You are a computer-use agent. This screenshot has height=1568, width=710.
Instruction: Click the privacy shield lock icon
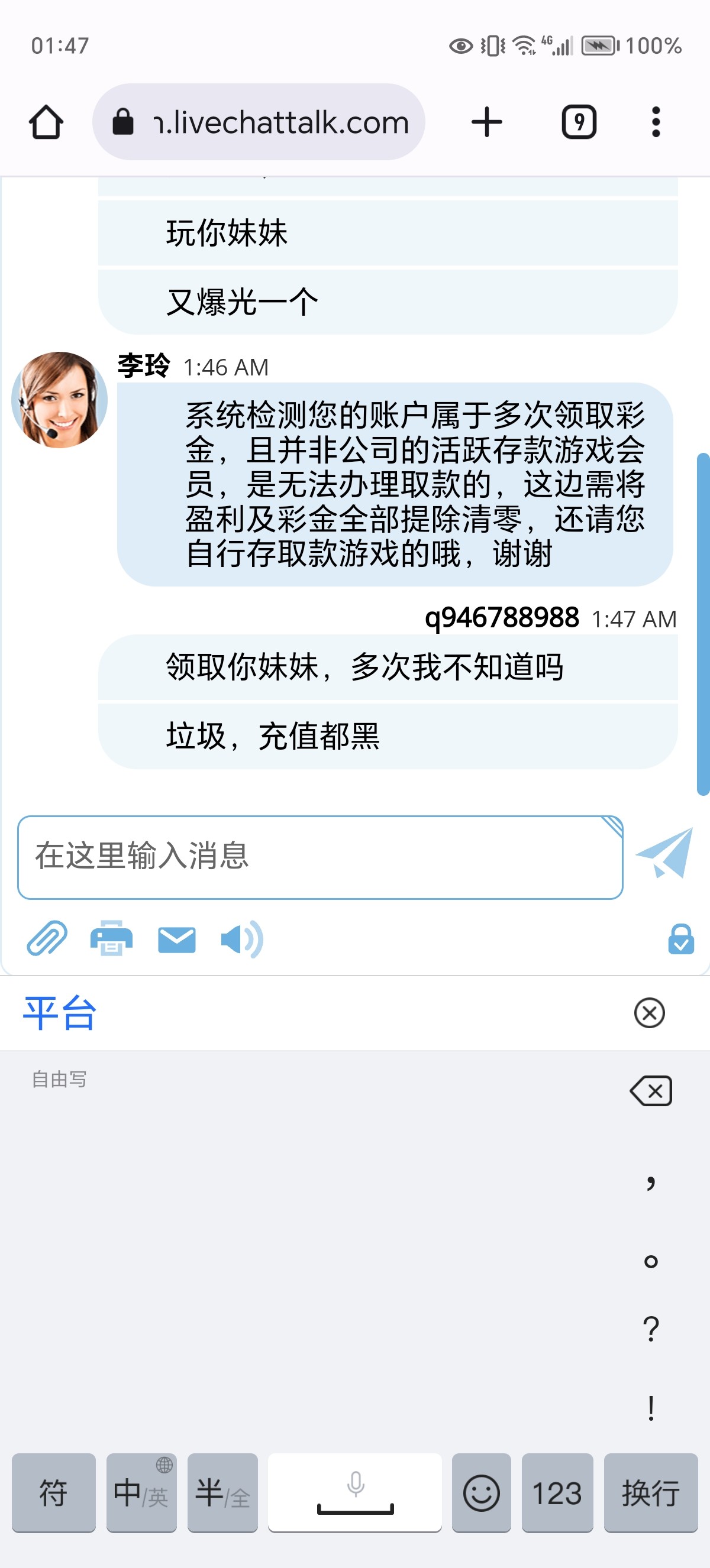coord(680,939)
